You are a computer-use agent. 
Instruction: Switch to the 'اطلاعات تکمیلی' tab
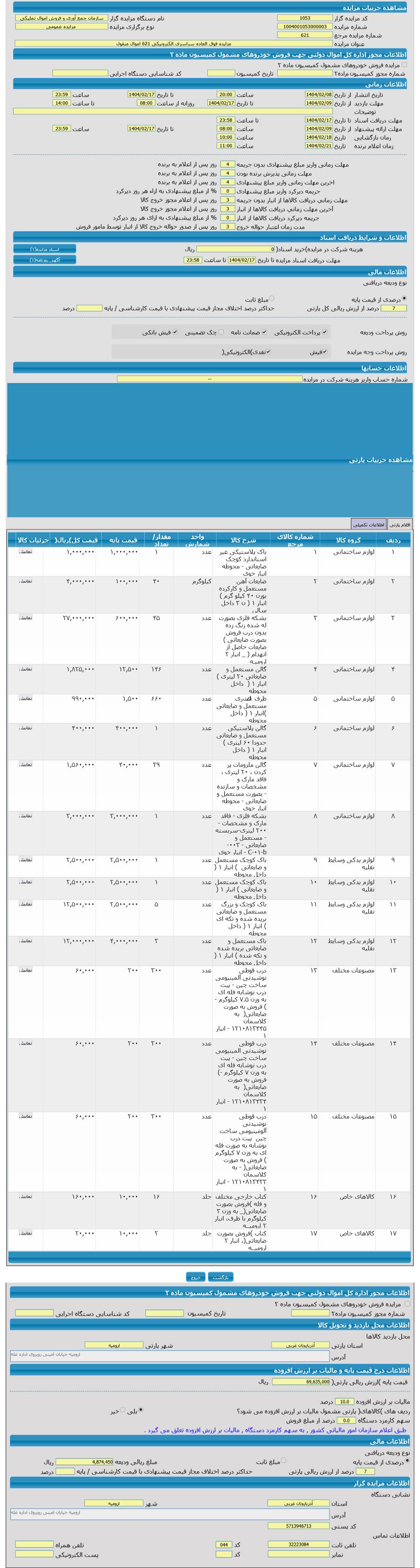point(368,525)
